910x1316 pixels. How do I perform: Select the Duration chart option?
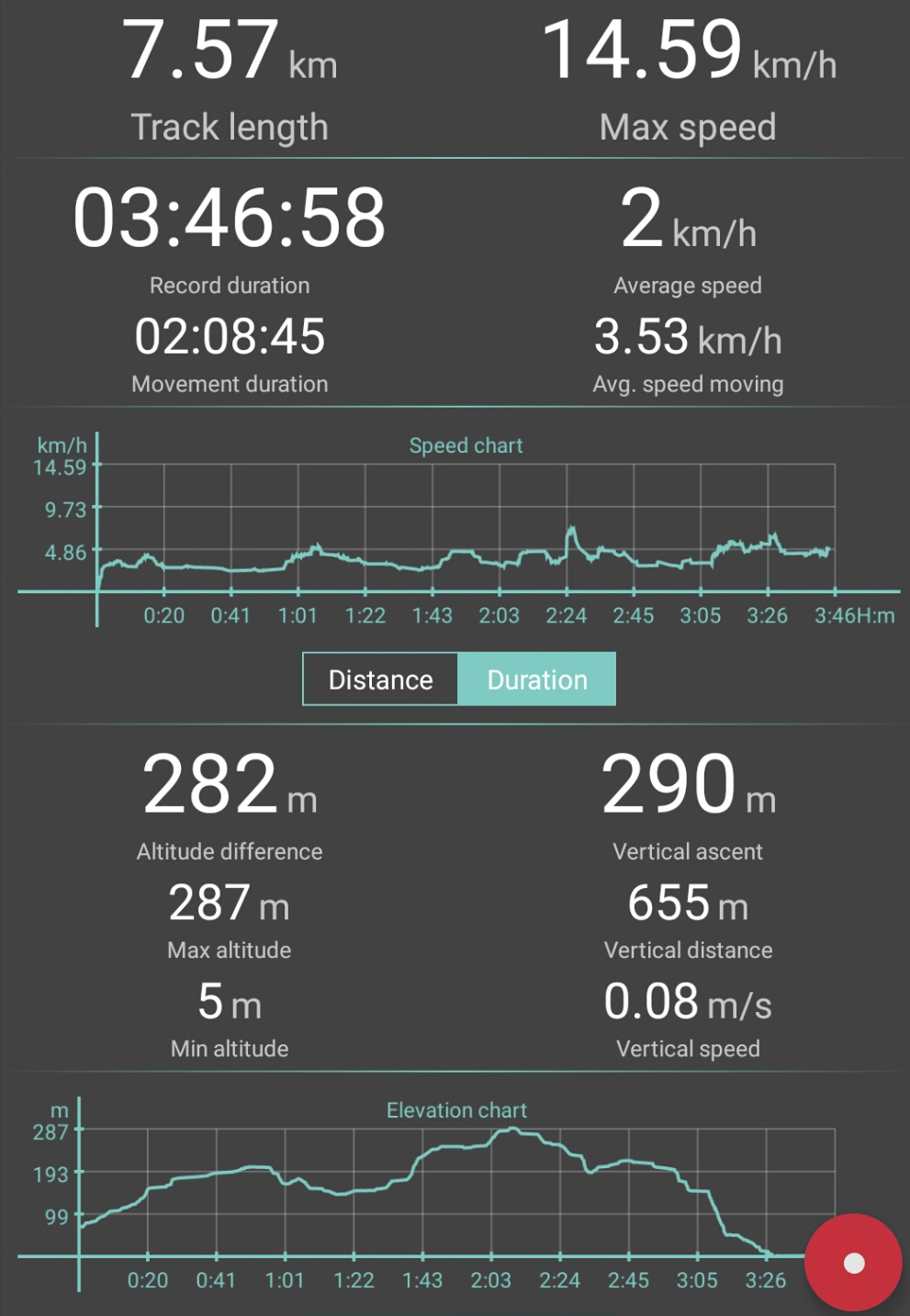[536, 680]
